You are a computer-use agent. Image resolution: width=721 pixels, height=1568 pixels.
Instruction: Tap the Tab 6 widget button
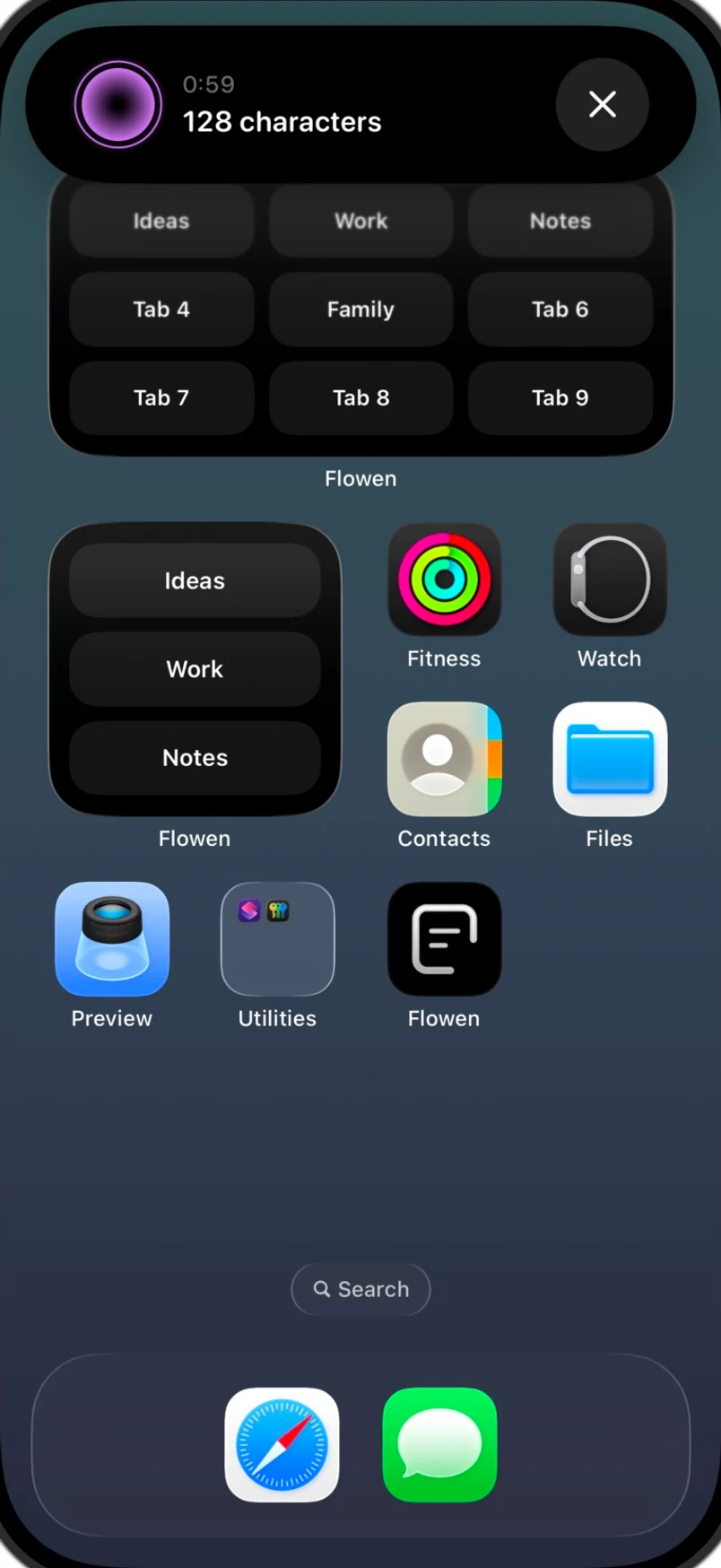560,309
